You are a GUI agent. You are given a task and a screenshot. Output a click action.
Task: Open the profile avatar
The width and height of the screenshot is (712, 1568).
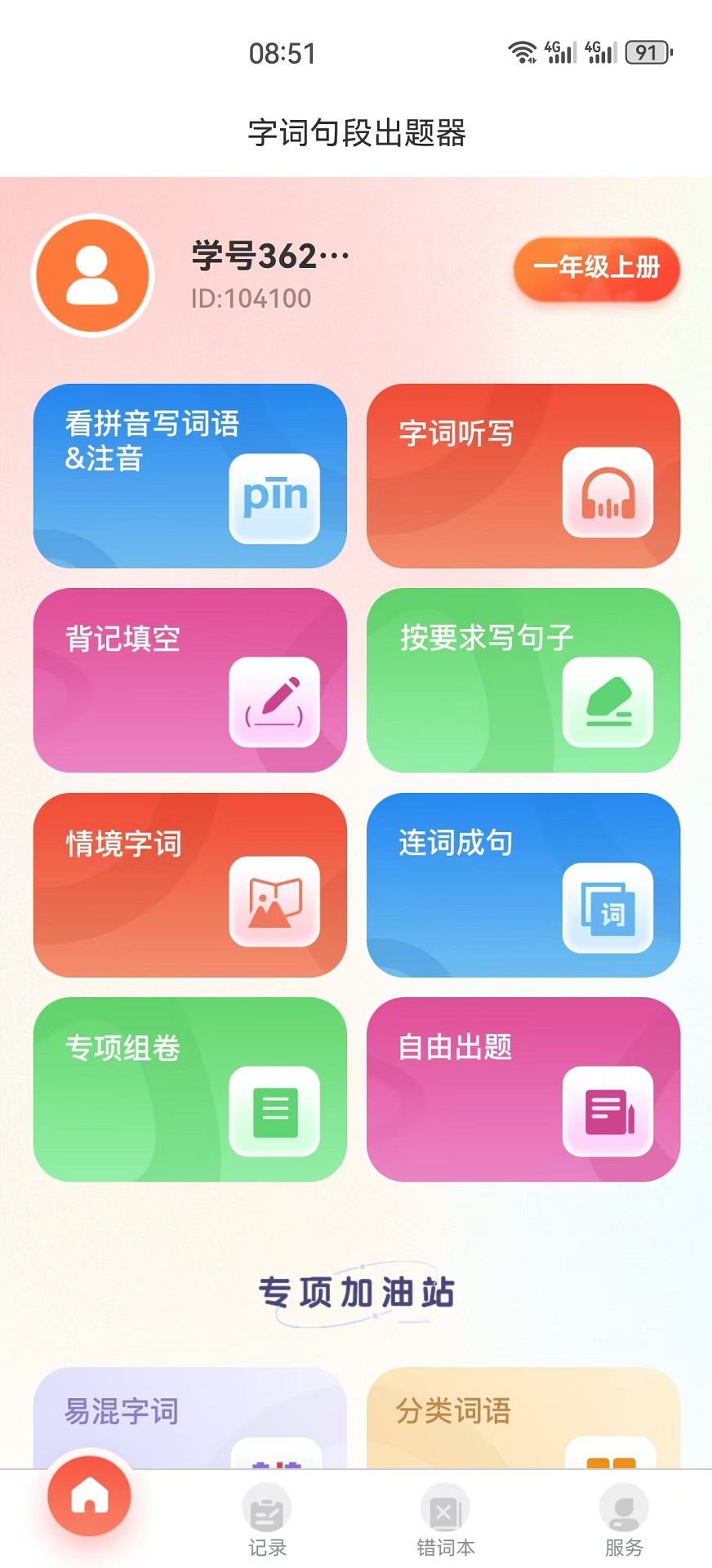pos(92,275)
